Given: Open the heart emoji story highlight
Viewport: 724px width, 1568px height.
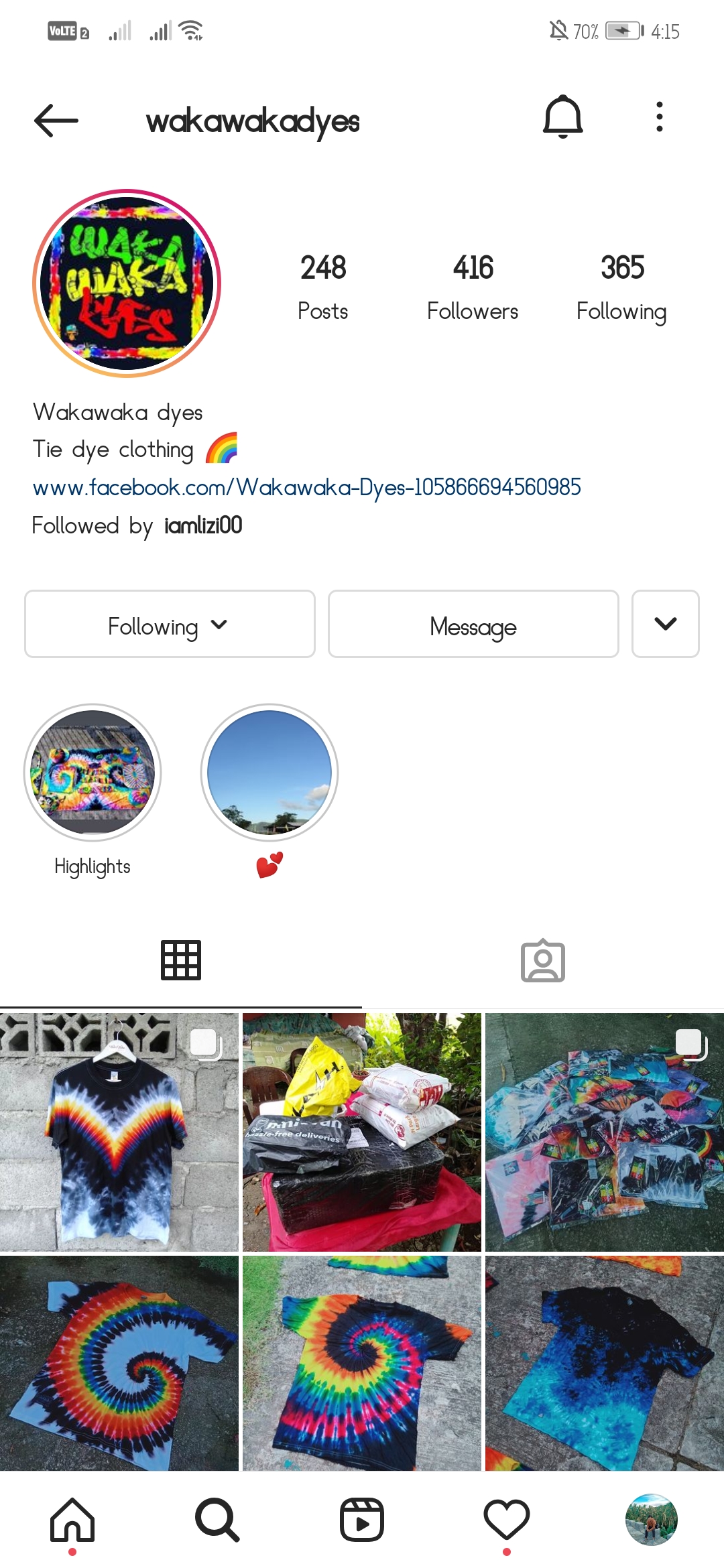Looking at the screenshot, I should point(269,773).
